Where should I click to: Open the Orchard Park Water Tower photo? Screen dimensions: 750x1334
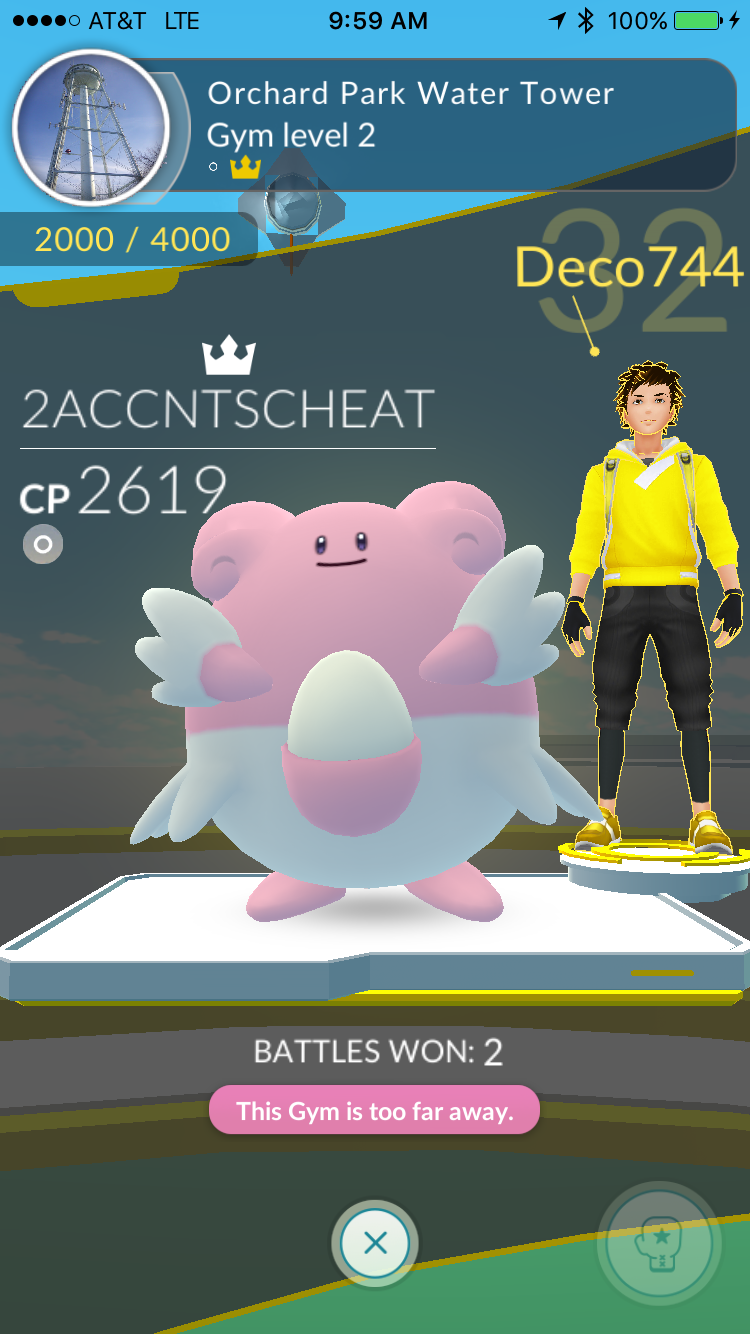91,130
